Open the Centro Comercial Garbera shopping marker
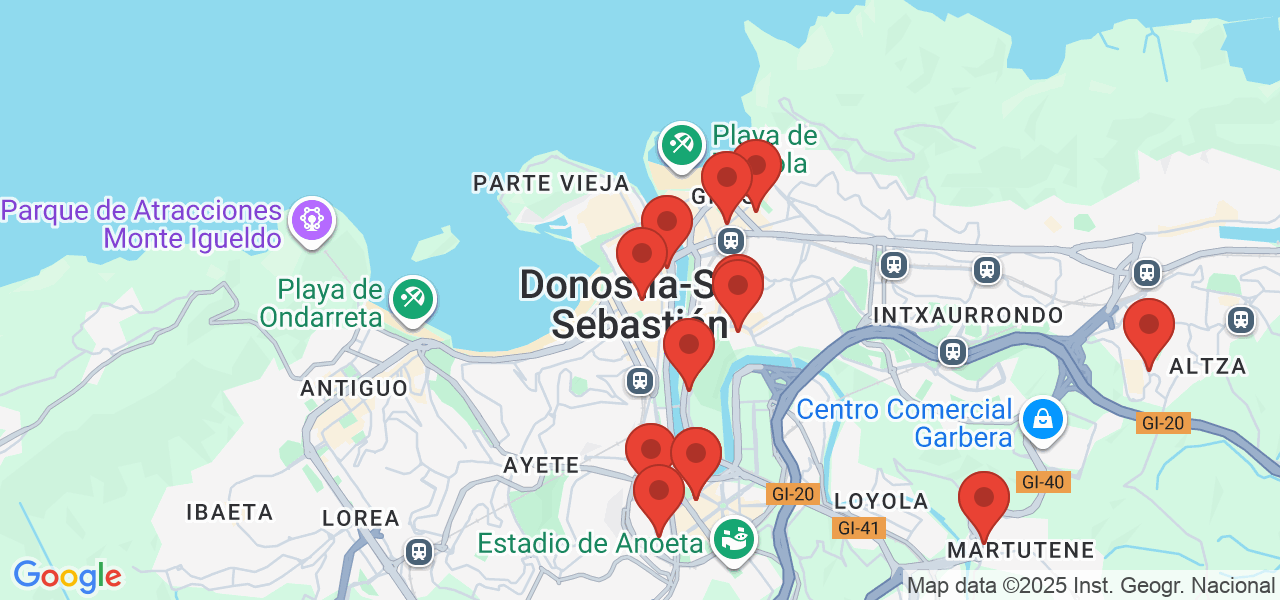The height and width of the screenshot is (600, 1280). point(1043,420)
